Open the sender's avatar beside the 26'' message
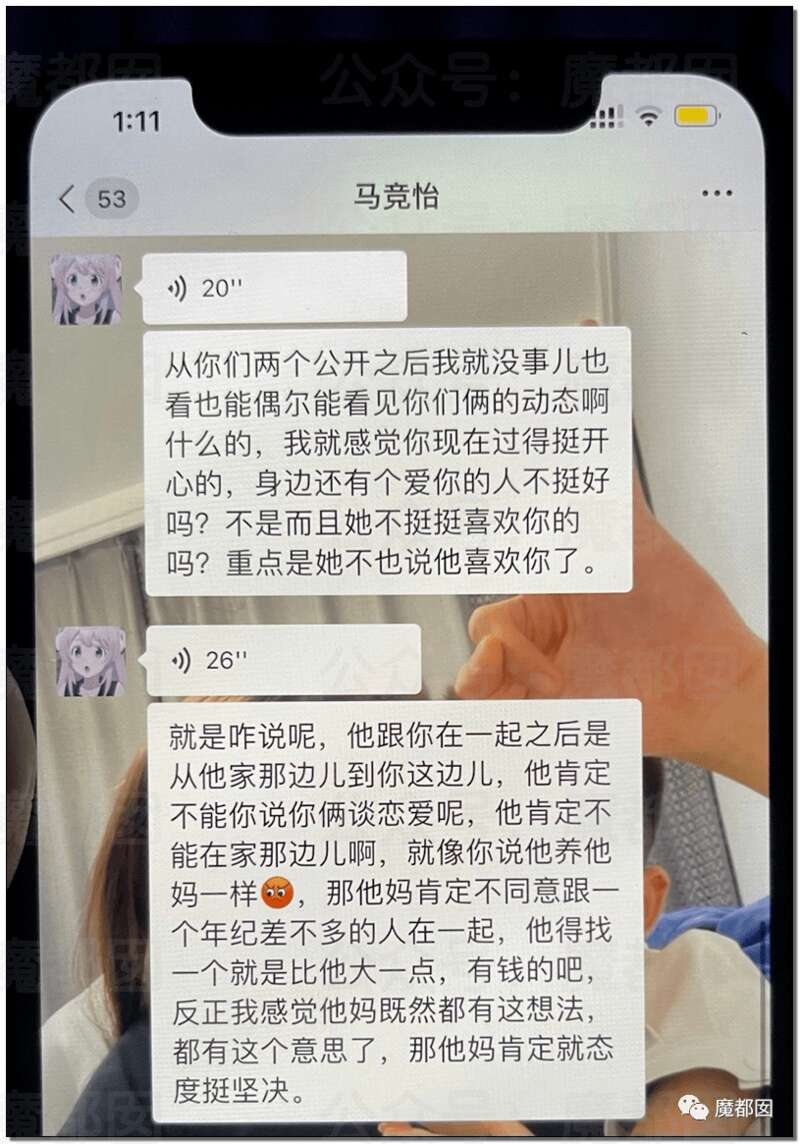The width and height of the screenshot is (800, 1144). click(x=90, y=661)
